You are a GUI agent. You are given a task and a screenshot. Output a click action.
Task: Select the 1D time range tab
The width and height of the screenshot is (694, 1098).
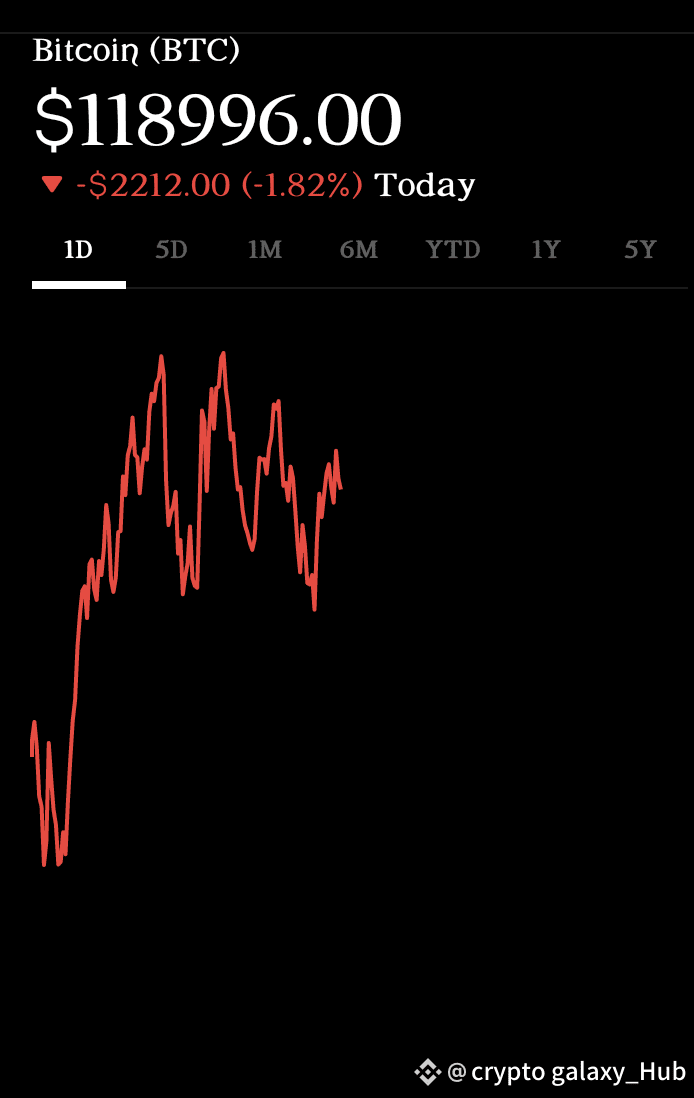[78, 250]
